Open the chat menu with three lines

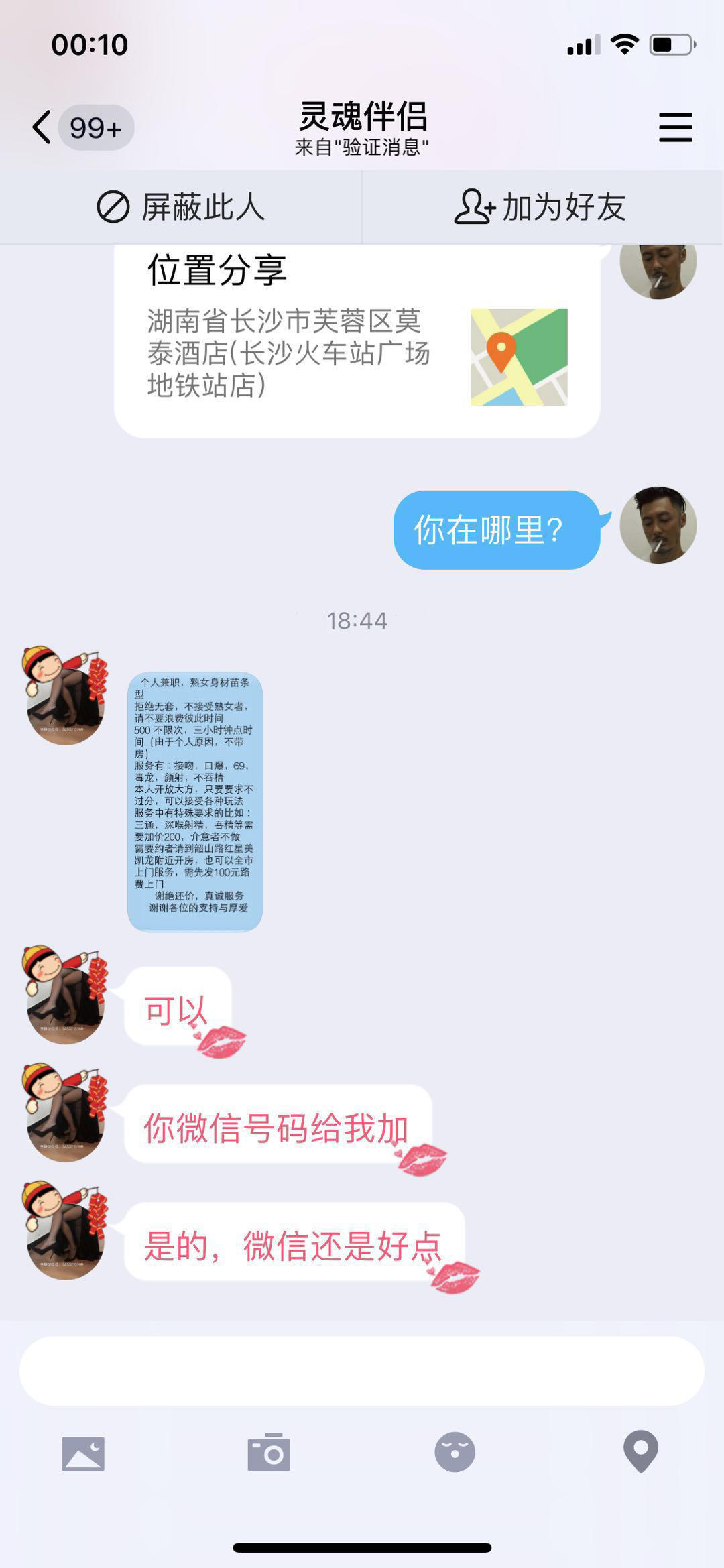pos(674,127)
